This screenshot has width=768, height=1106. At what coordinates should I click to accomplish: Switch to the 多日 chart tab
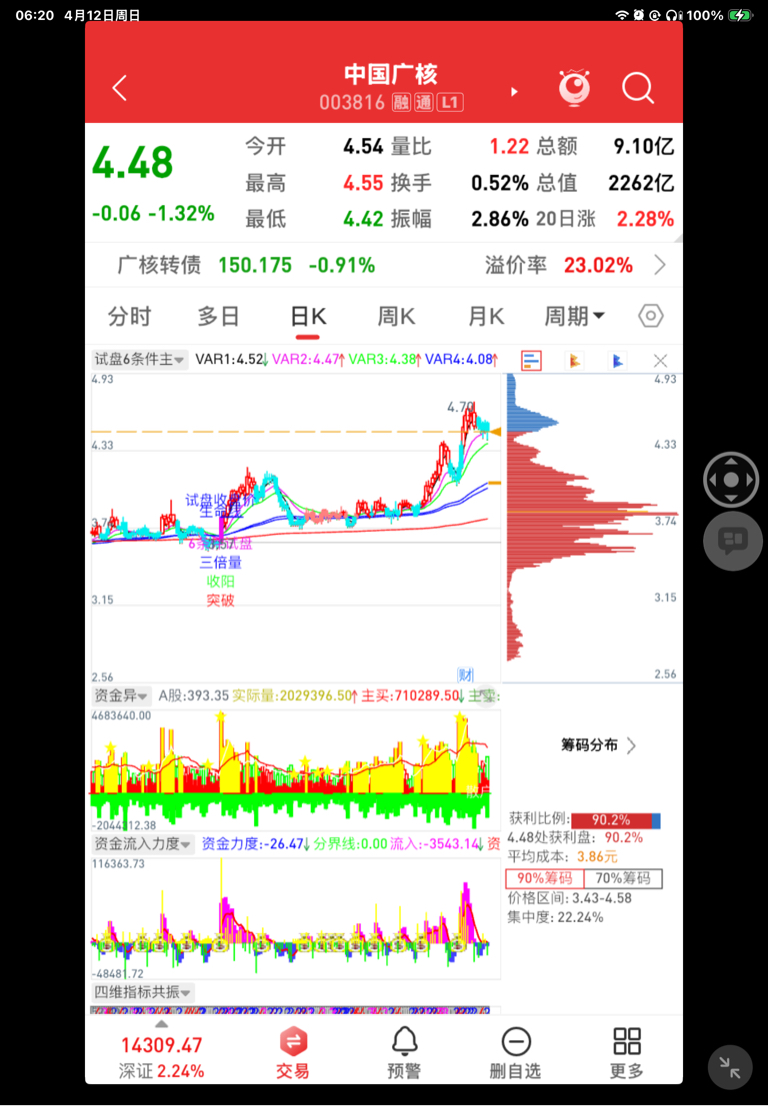[218, 316]
